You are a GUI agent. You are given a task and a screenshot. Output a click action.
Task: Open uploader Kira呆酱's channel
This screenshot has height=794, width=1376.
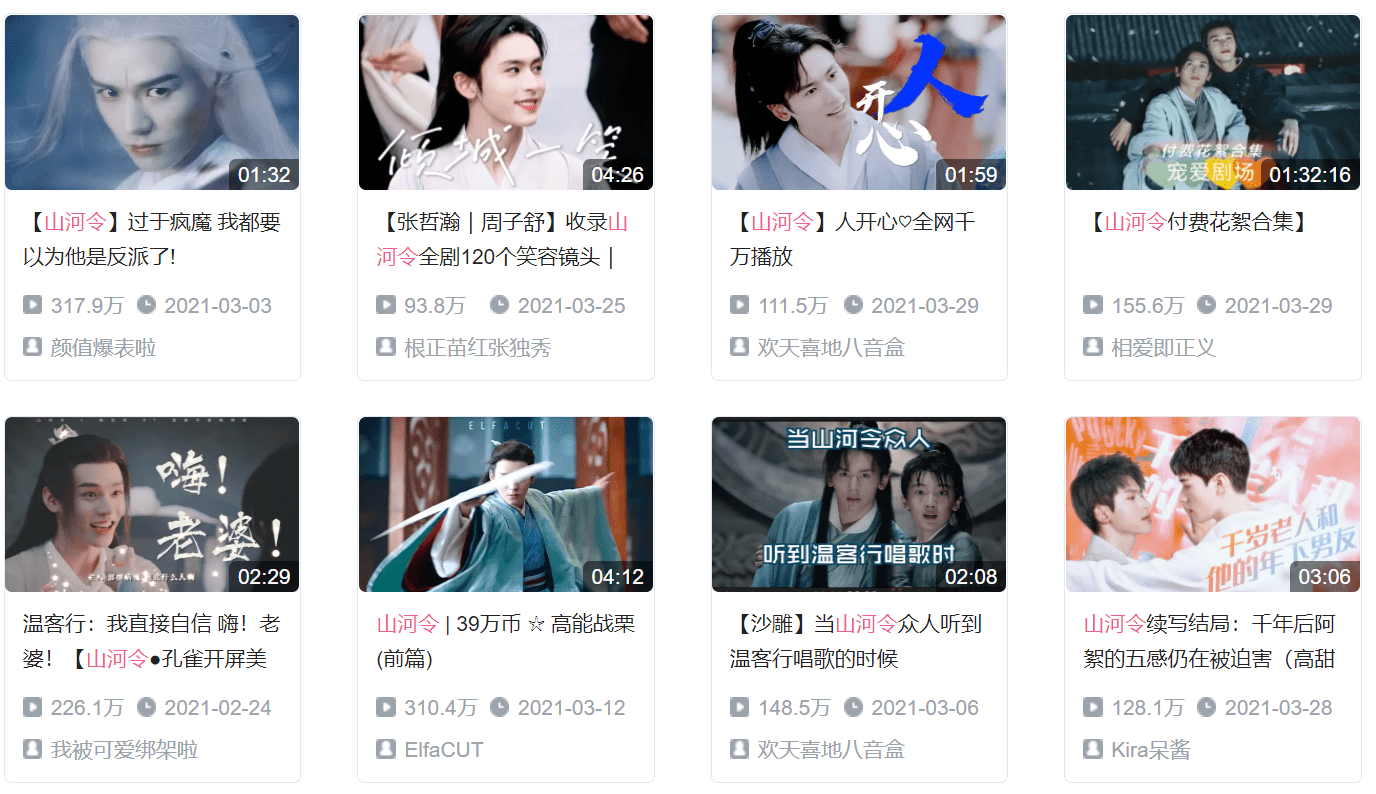coord(1150,750)
